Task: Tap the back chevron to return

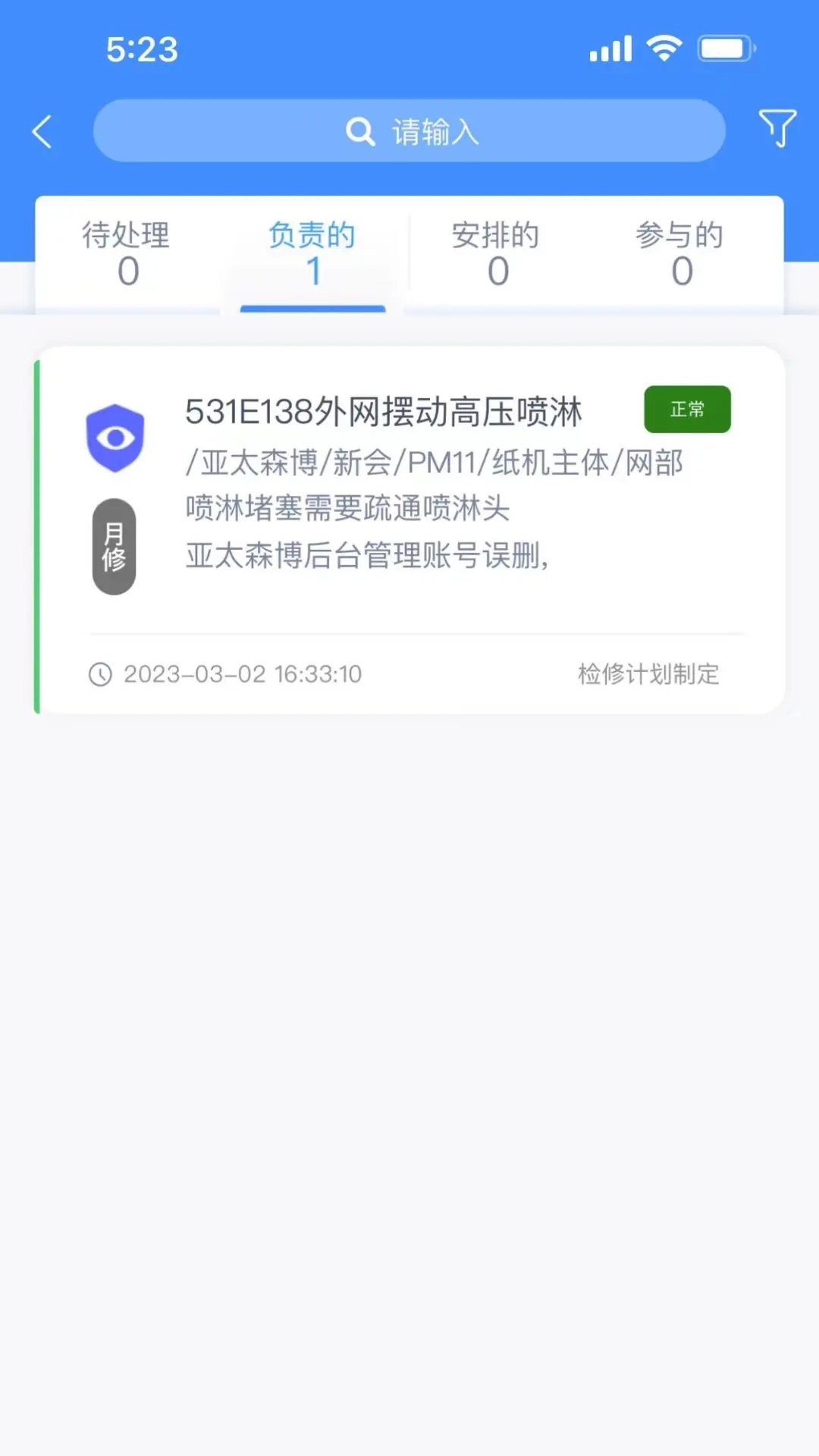Action: pos(42,130)
